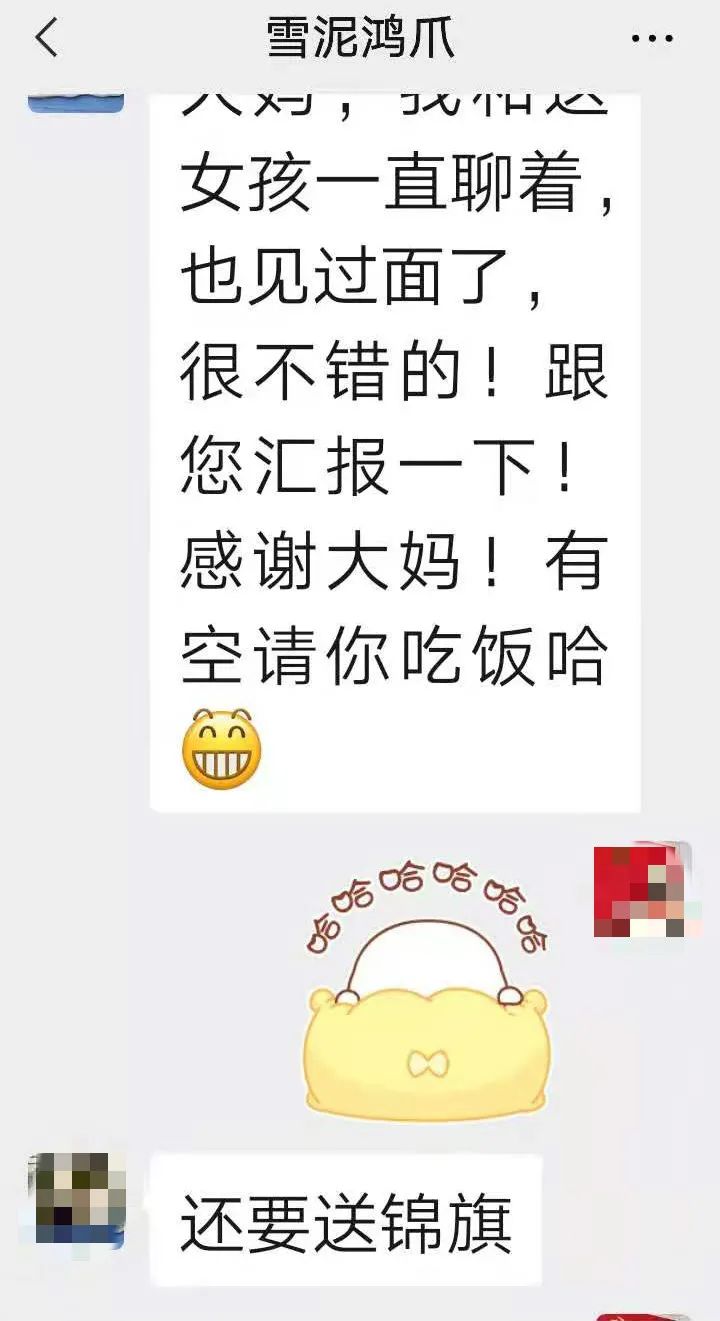Open the three-dot chat options menu
The width and height of the screenshot is (720, 1321).
[652, 39]
